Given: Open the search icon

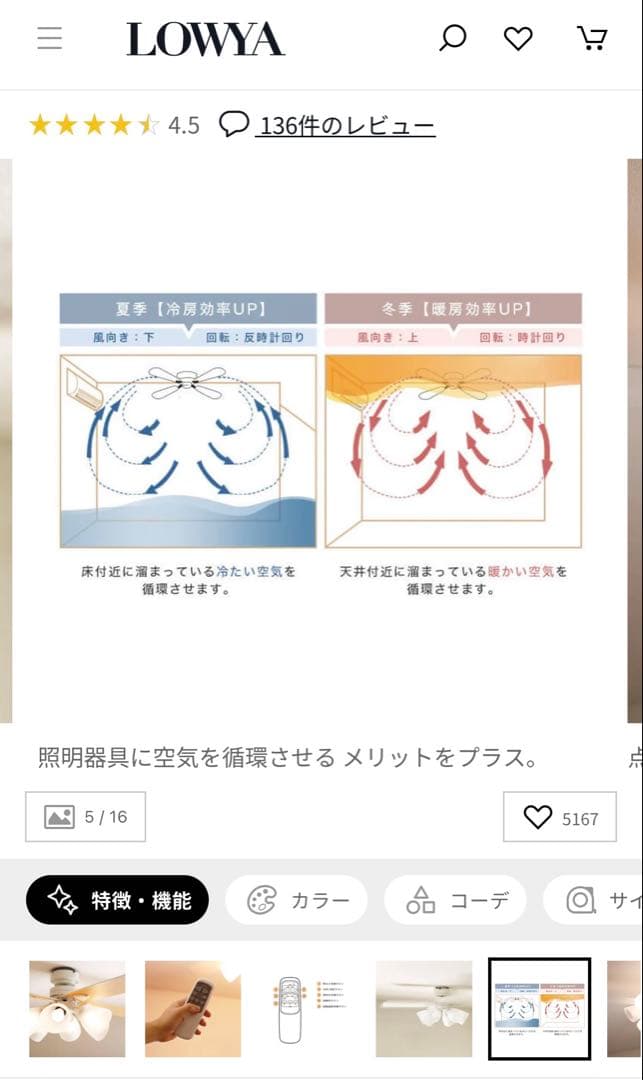Looking at the screenshot, I should pyautogui.click(x=453, y=39).
